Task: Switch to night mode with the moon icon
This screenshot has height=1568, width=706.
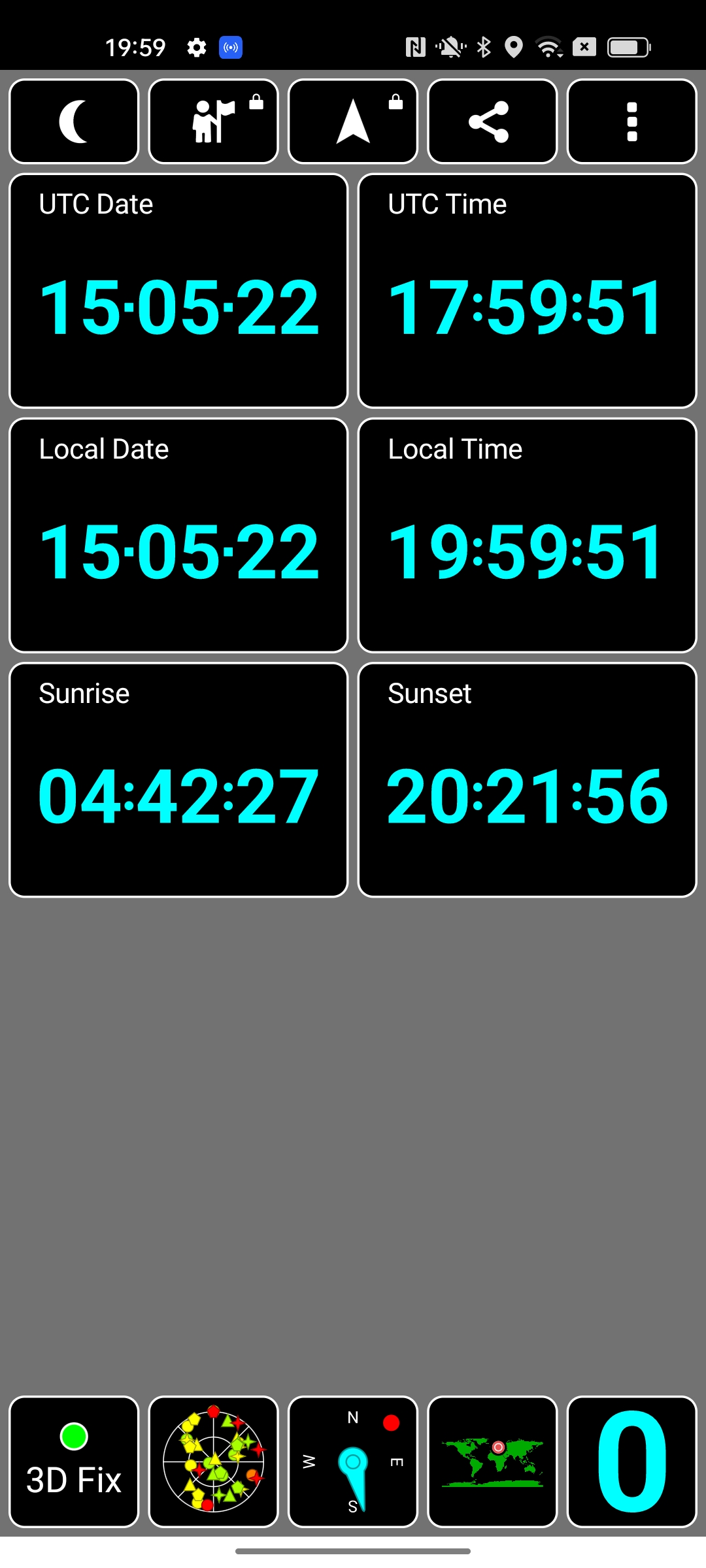Action: (74, 122)
